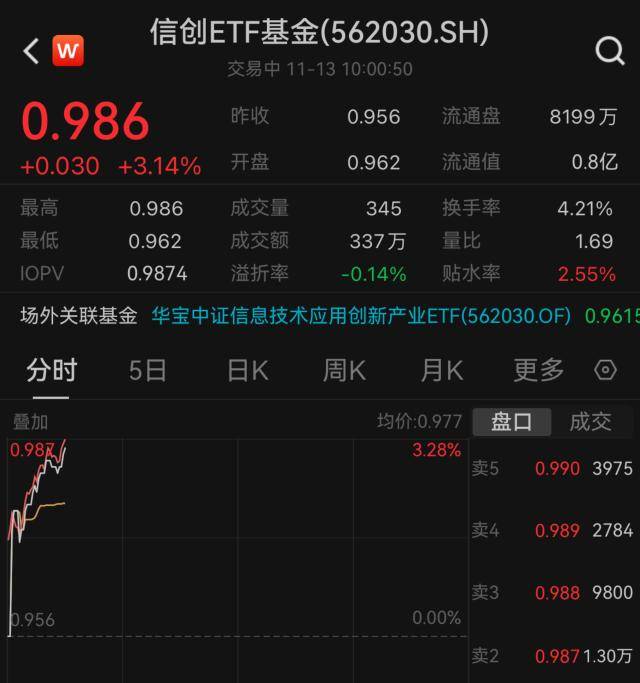Open search with the magnifier icon
This screenshot has width=640, height=683.
tap(609, 50)
